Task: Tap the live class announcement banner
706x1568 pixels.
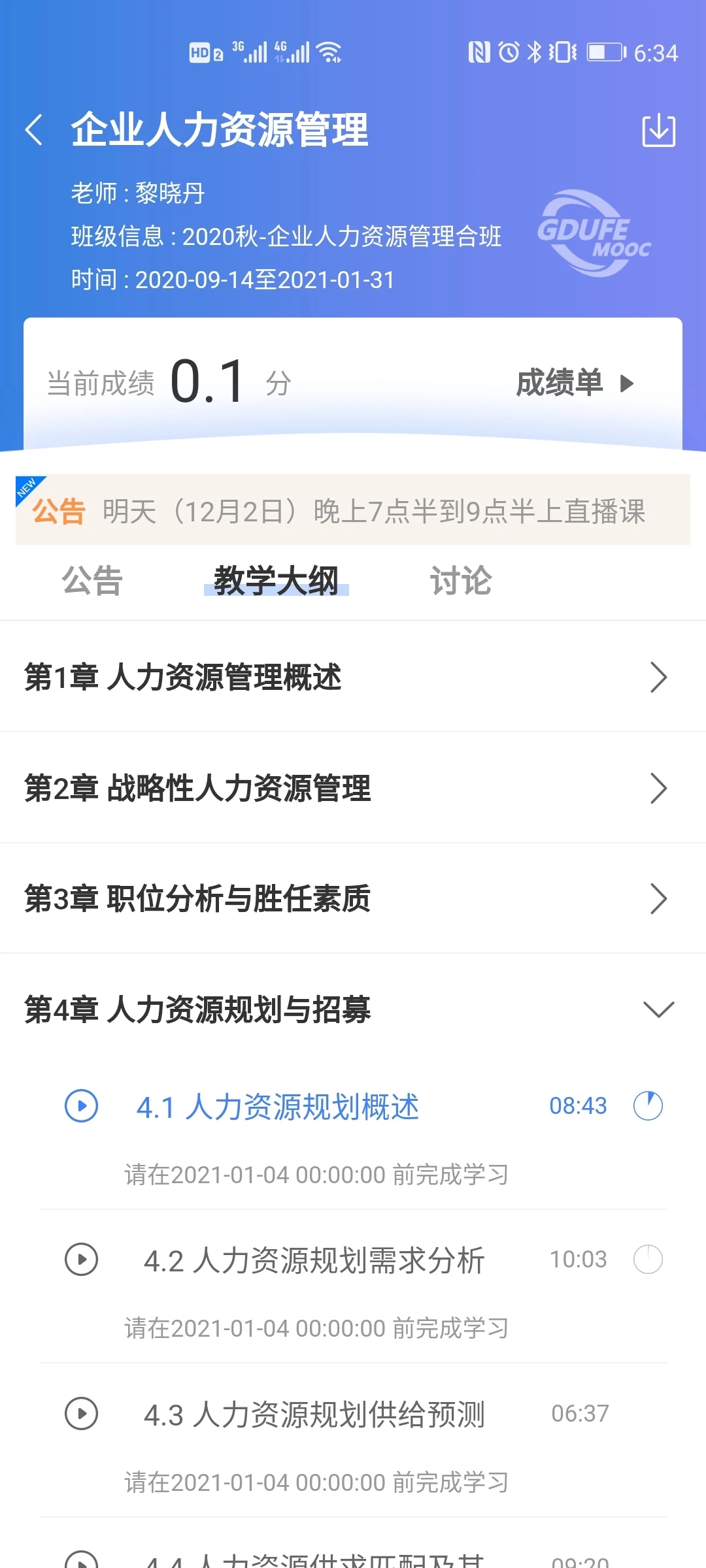Action: pos(353,513)
